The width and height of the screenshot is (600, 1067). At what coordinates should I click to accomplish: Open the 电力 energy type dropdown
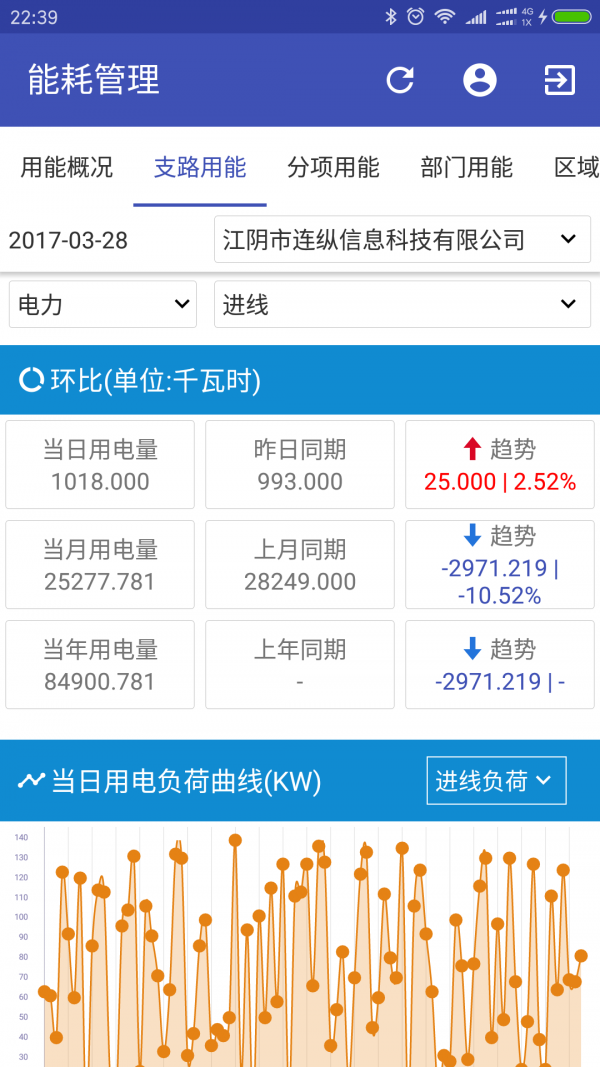pyautogui.click(x=103, y=304)
